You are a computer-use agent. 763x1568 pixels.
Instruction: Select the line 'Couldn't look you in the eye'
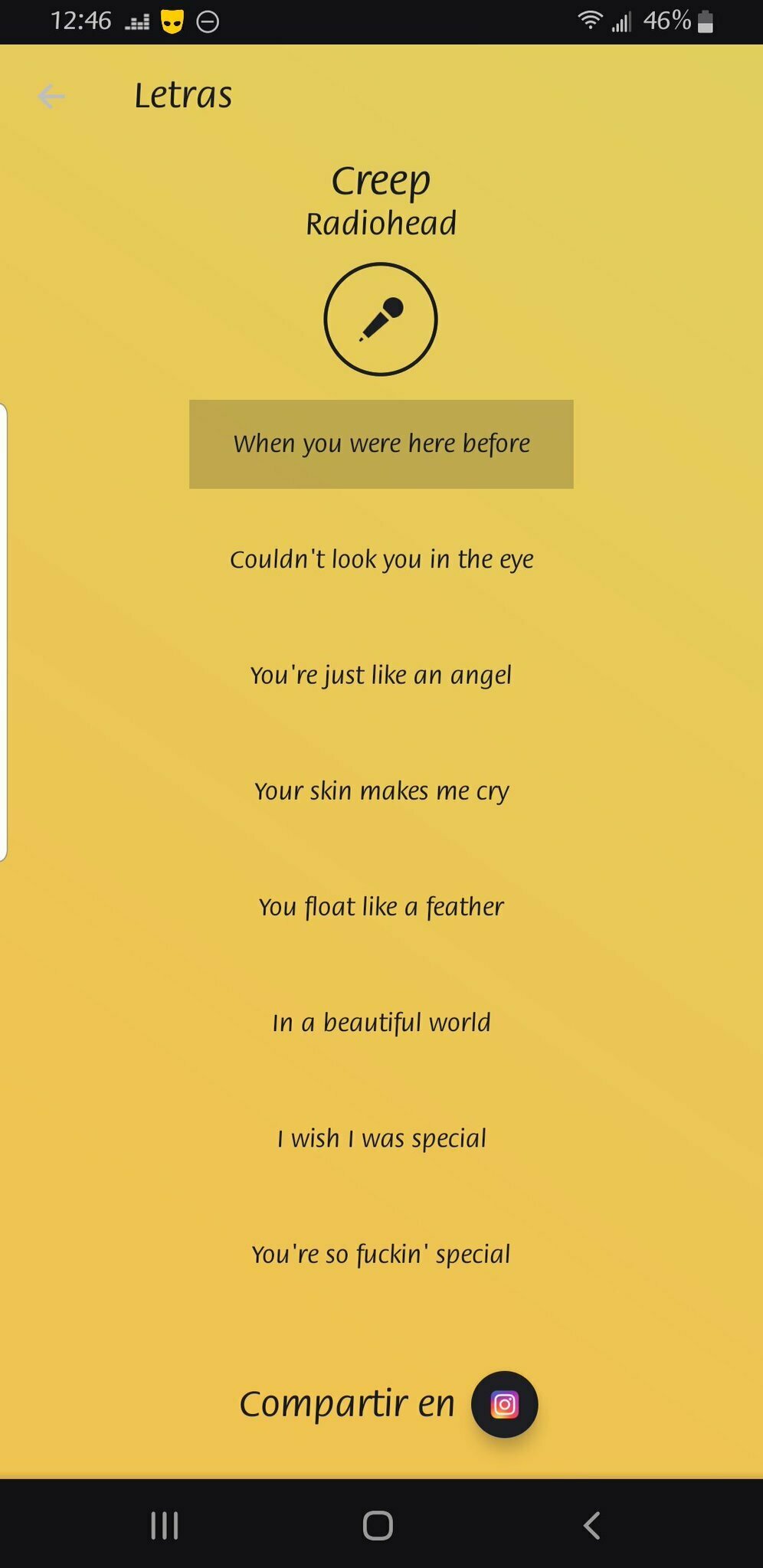pyautogui.click(x=381, y=559)
